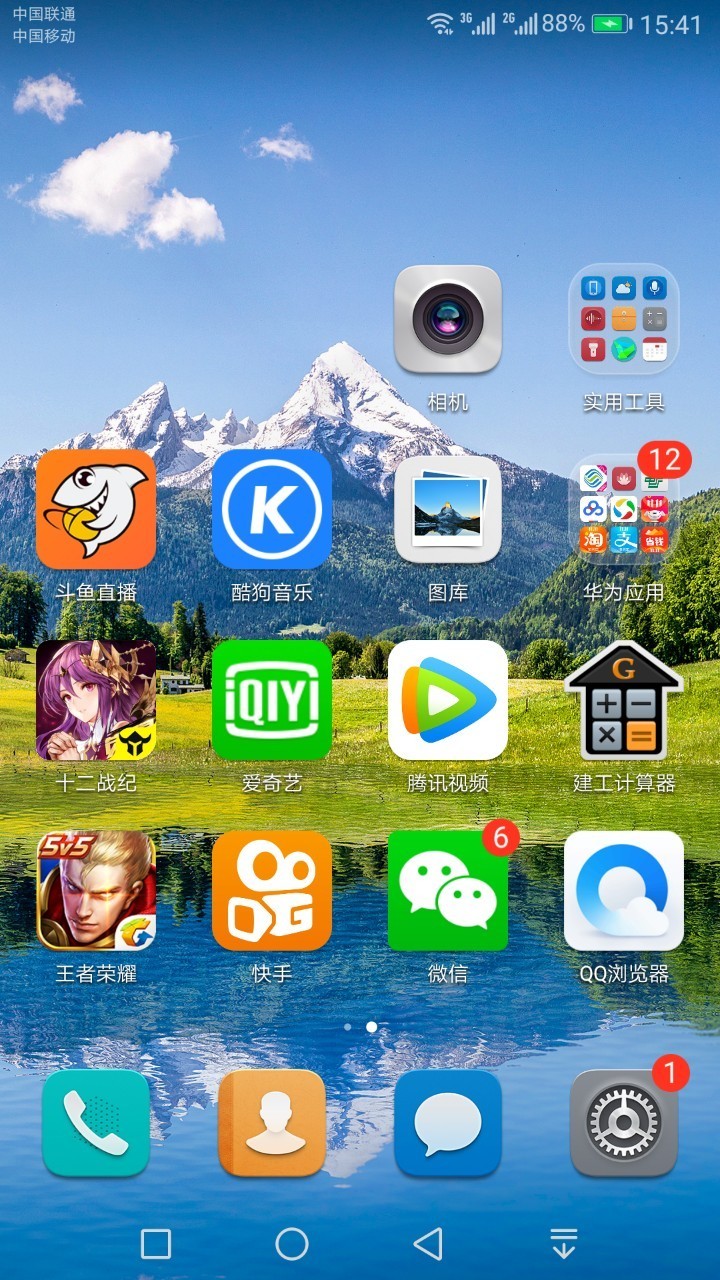Open the contacts app in the dock
Viewport: 720px width, 1280px height.
272,1123
